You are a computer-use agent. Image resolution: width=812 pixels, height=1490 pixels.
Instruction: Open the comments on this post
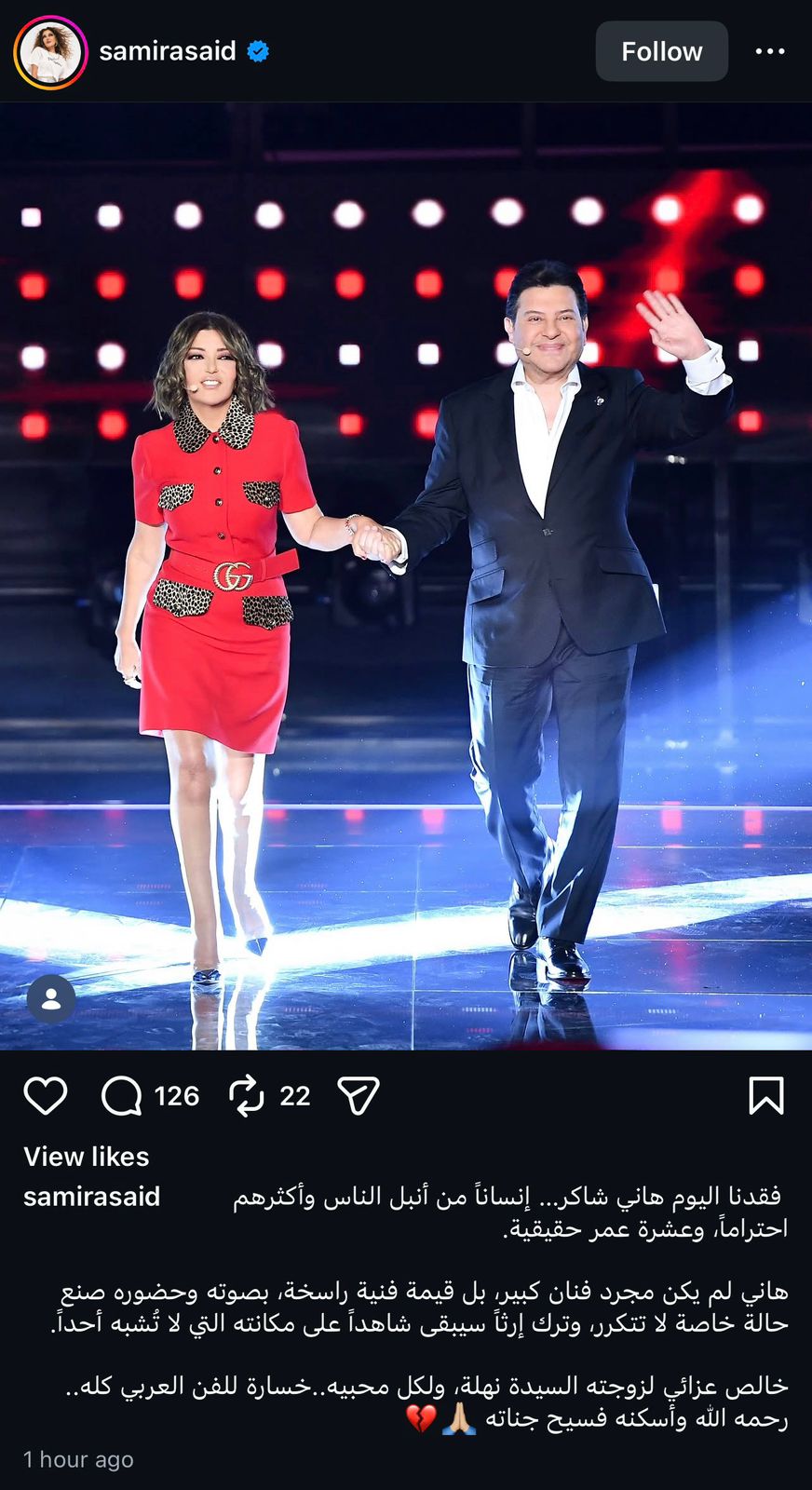[x=121, y=1096]
